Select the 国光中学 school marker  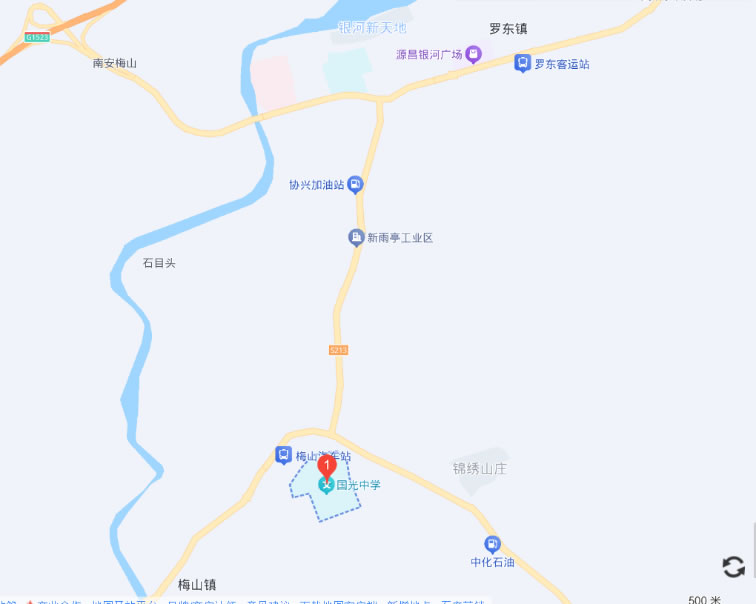327,485
